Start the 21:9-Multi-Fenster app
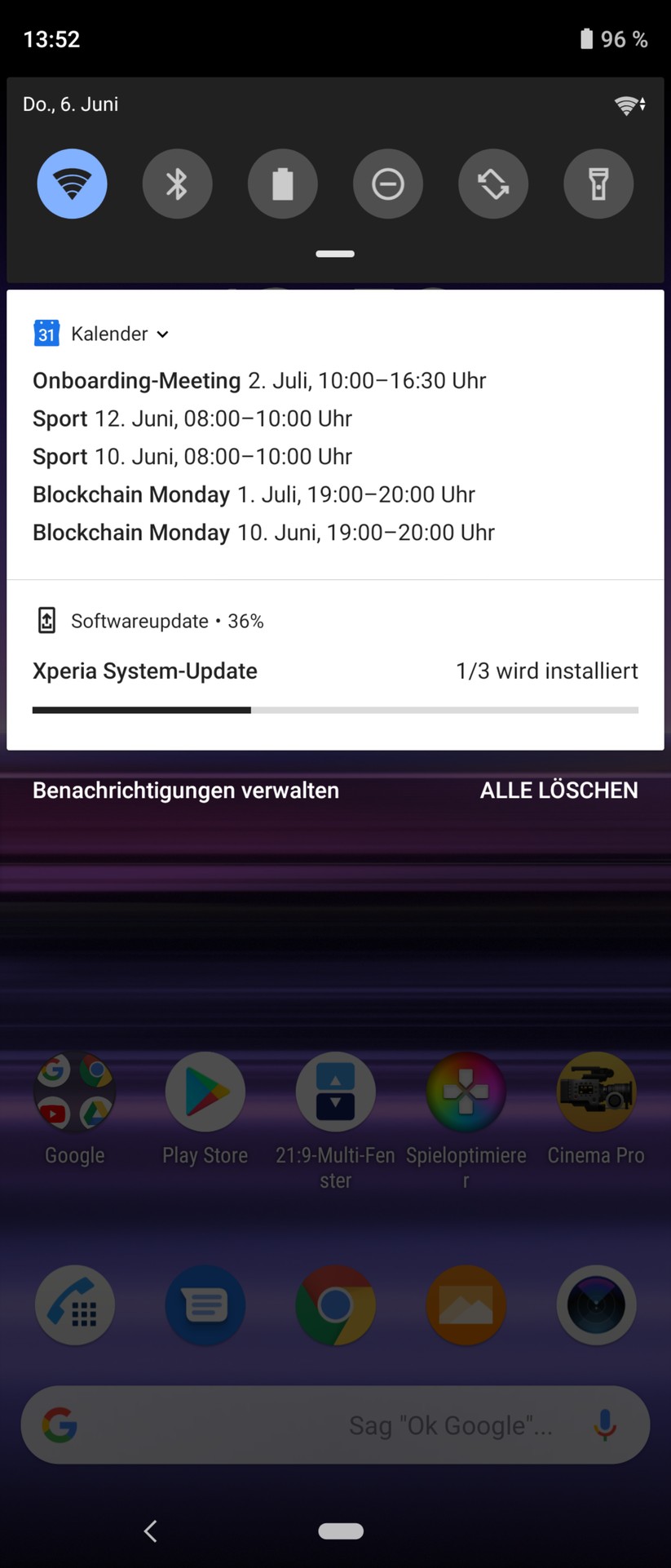The image size is (671, 1568). (335, 1092)
